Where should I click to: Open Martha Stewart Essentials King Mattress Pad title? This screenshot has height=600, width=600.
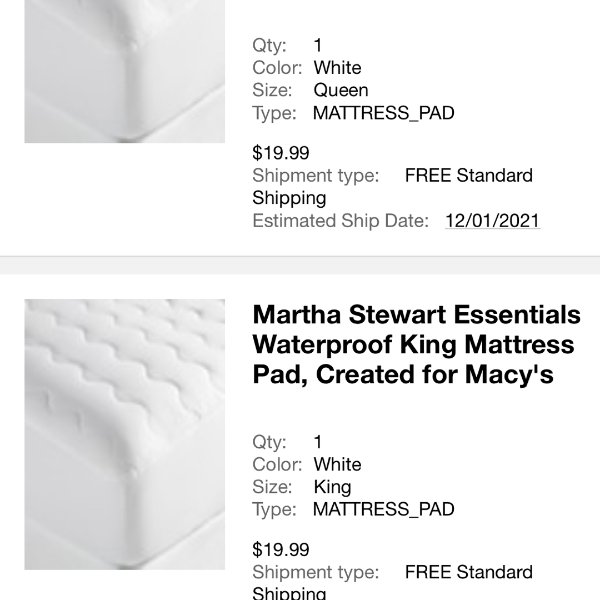[x=415, y=346]
